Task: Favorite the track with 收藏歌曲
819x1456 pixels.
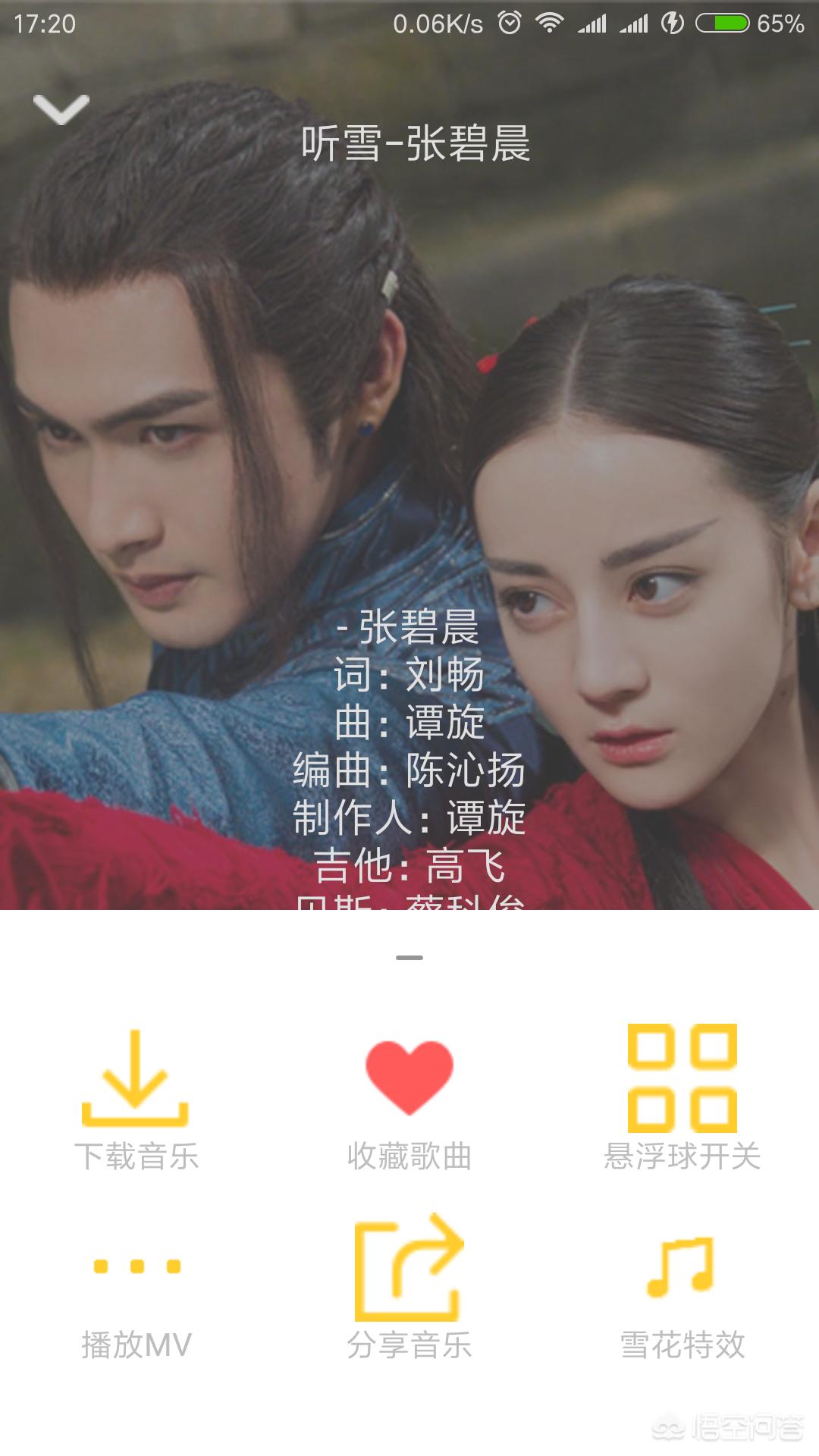Action: [x=409, y=1100]
